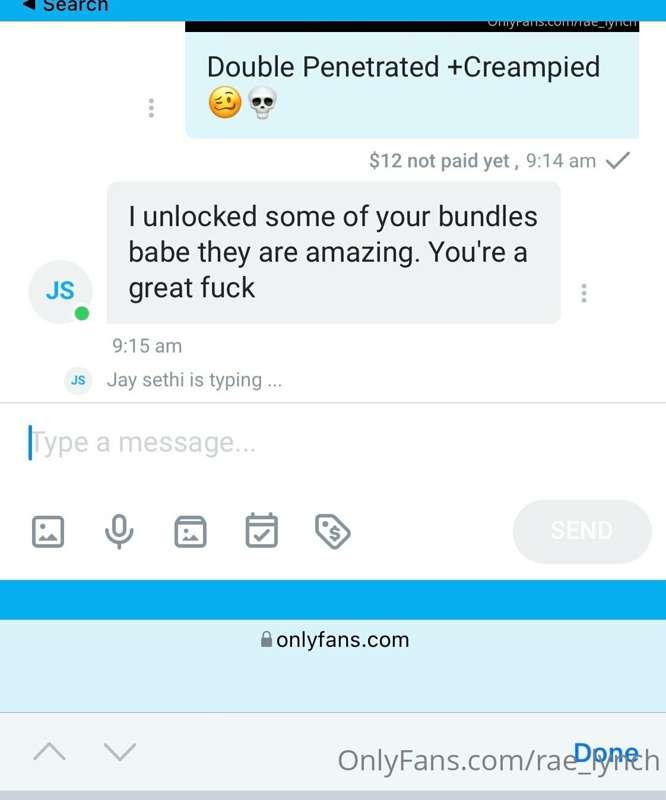Tap the SEND button
The image size is (666, 800).
(581, 531)
